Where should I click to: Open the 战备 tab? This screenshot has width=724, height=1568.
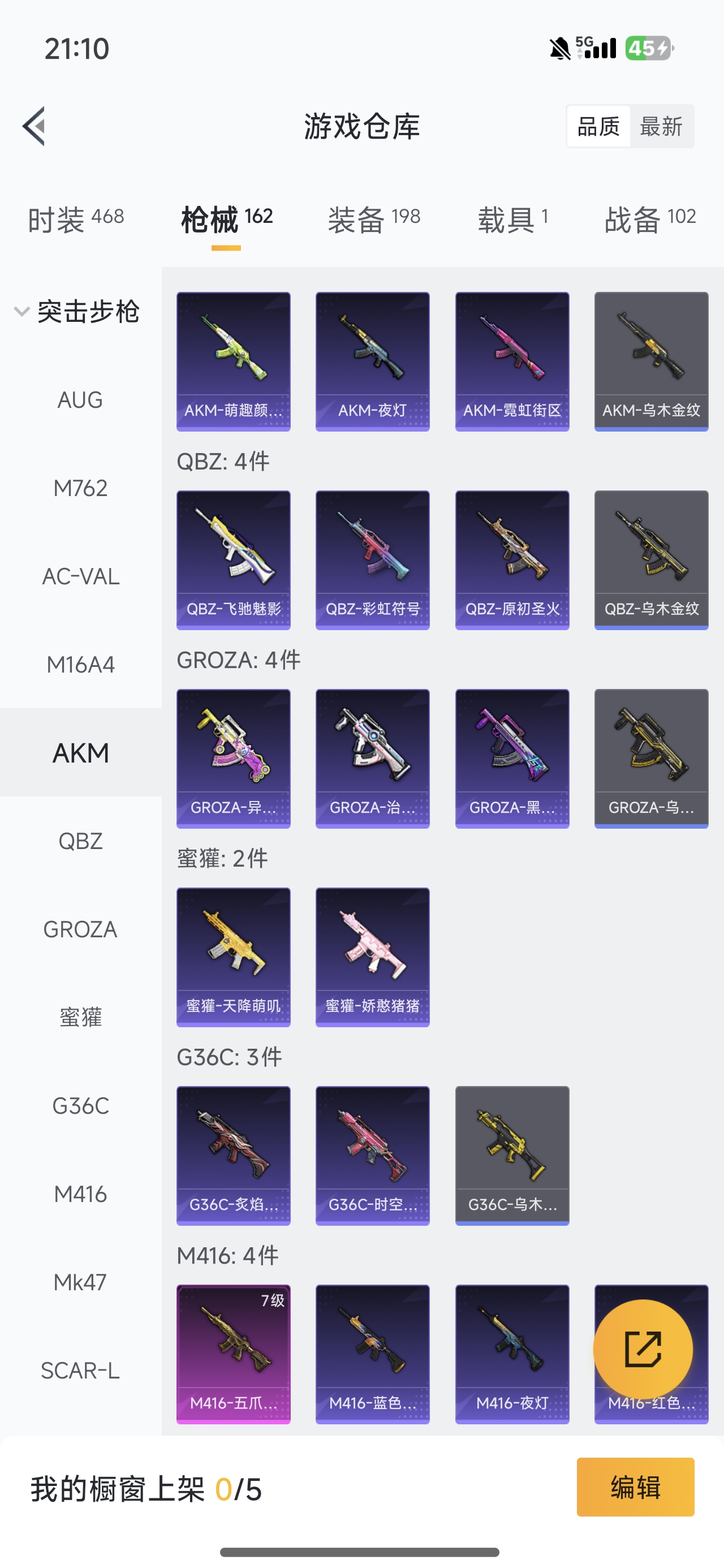(x=650, y=219)
